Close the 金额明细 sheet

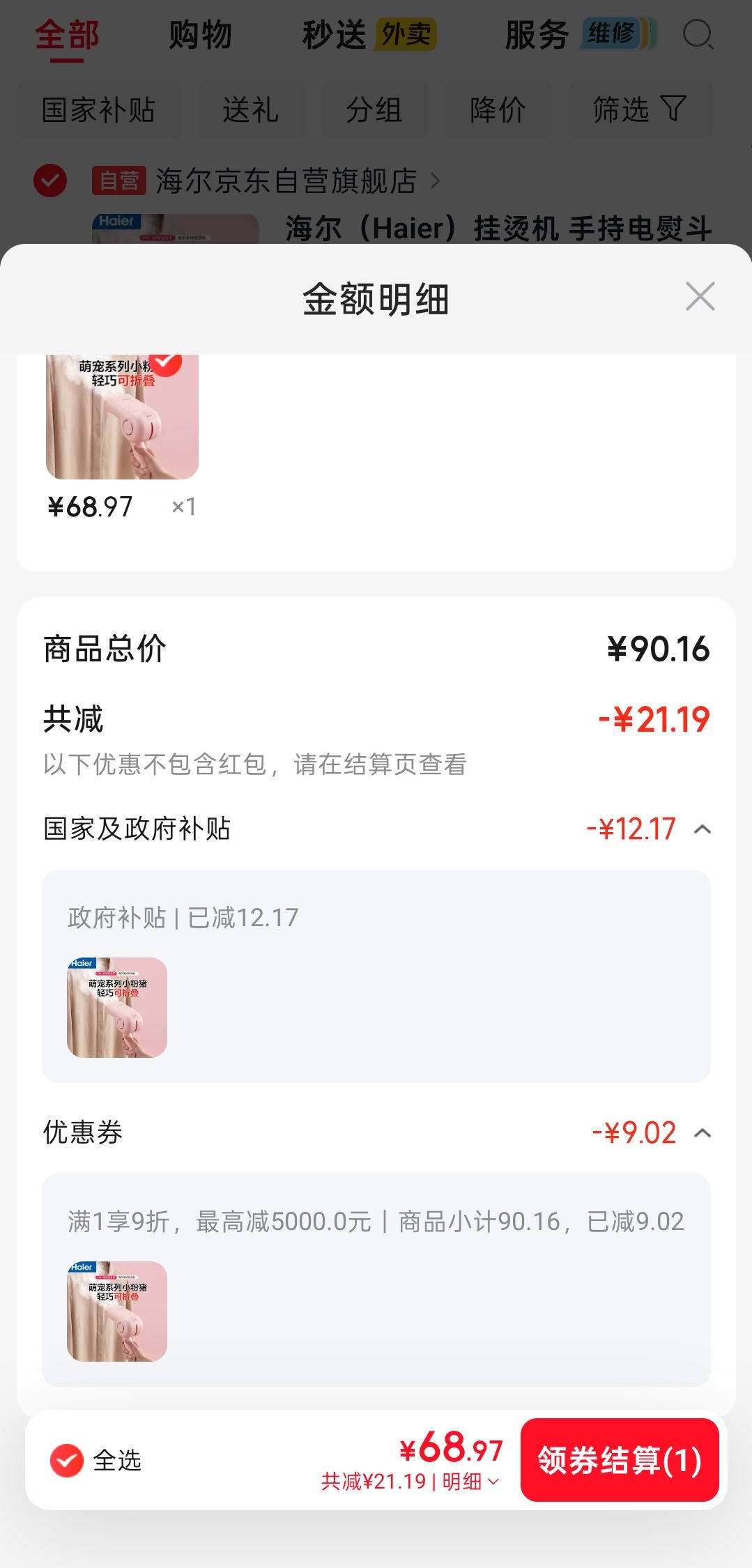[700, 297]
